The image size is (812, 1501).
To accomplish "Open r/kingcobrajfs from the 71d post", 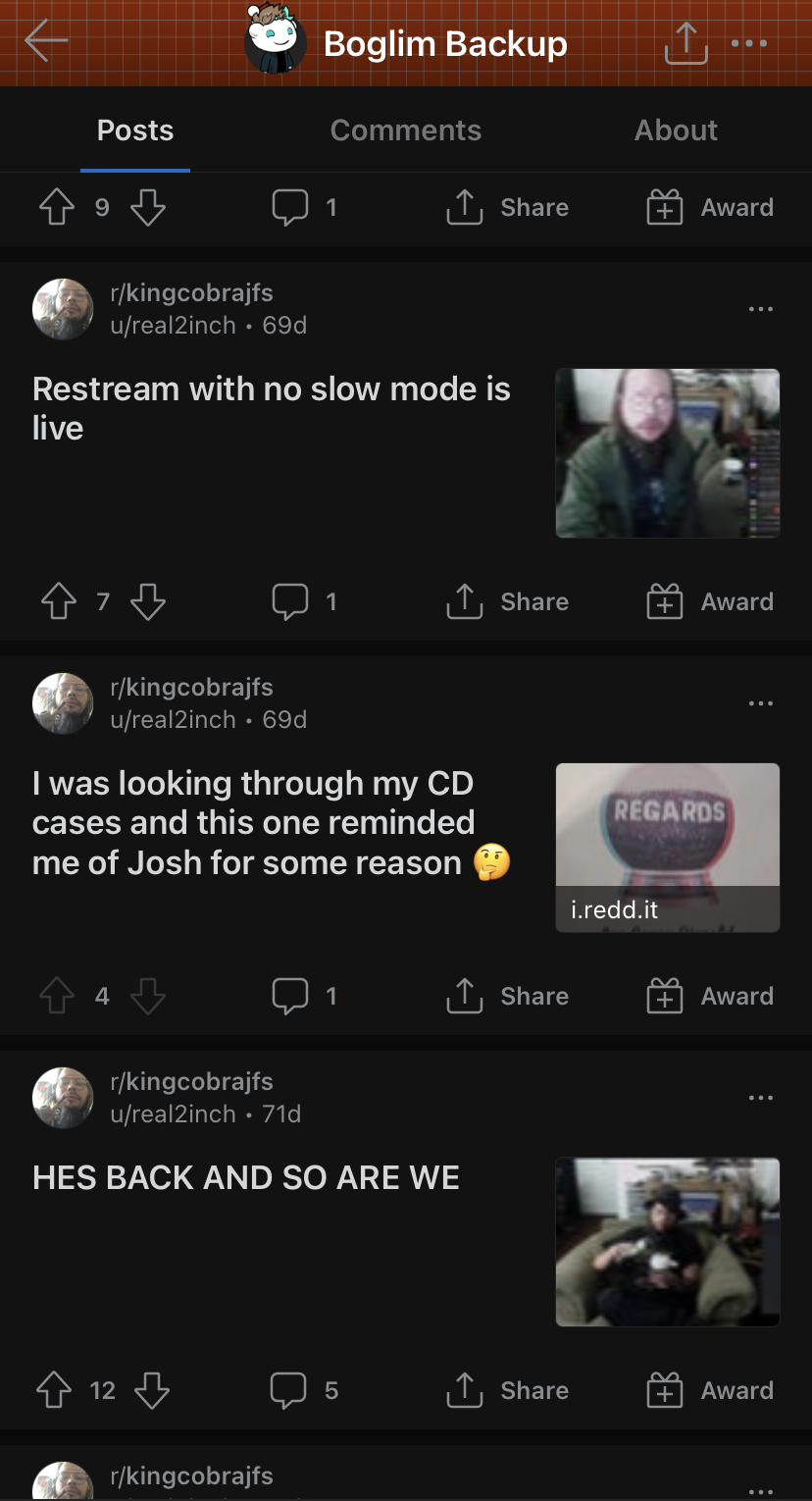I will click(x=191, y=1081).
